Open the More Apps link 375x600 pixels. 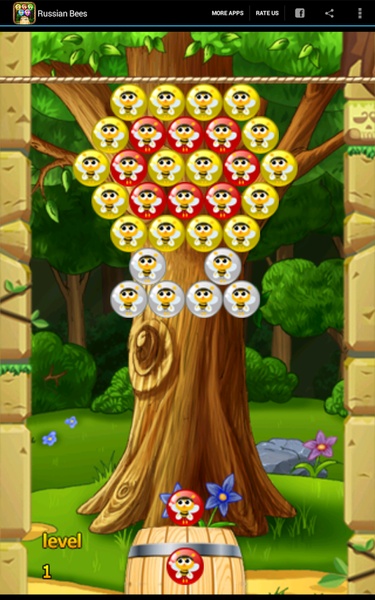[227, 13]
